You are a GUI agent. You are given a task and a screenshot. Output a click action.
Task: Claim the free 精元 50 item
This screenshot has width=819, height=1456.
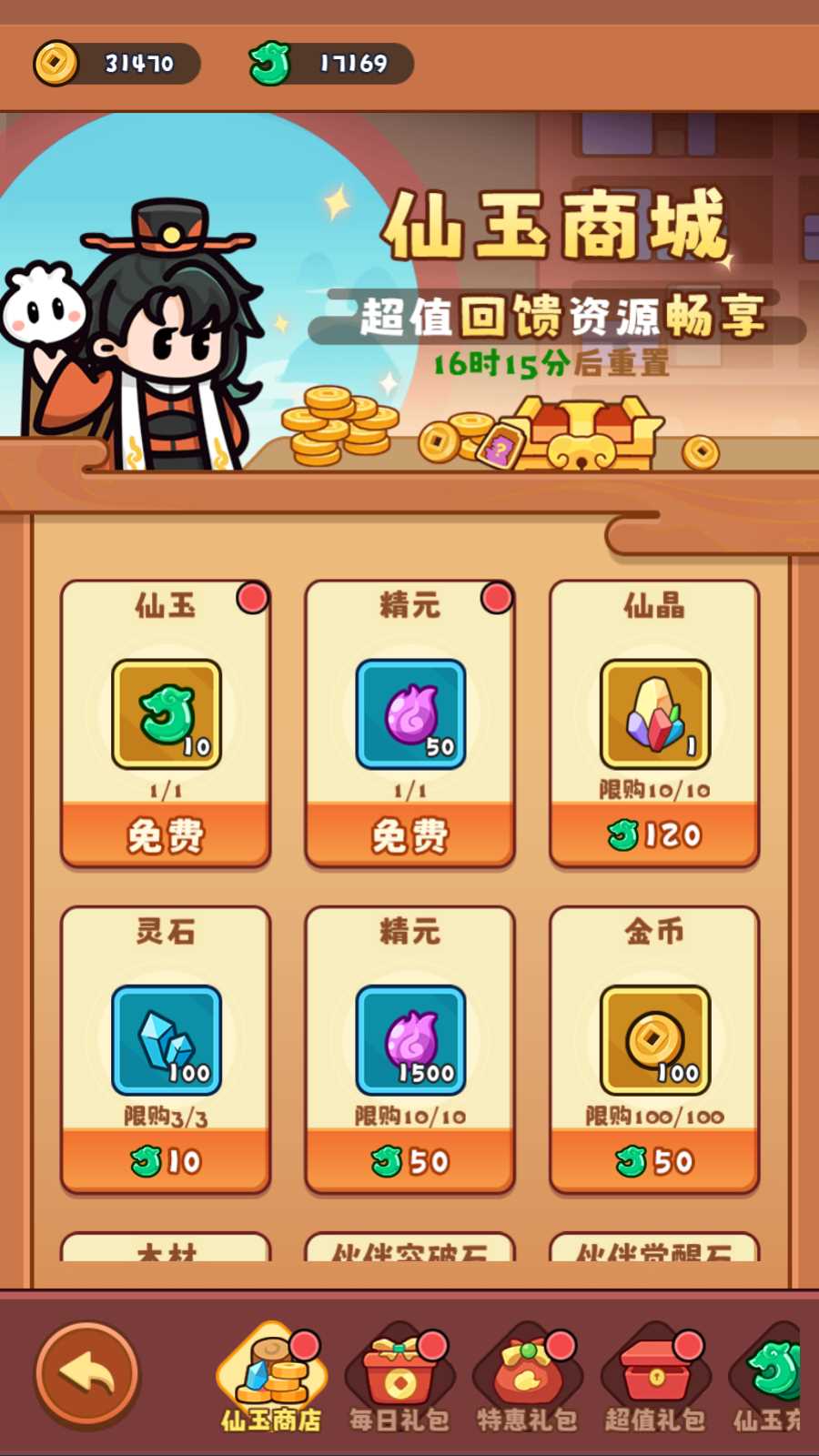tap(409, 834)
